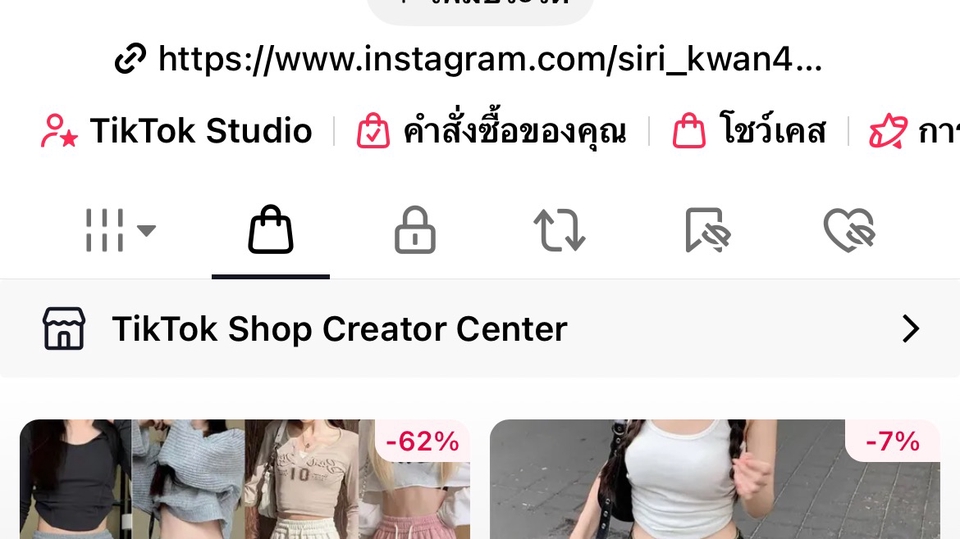Open the -7% white tank top product

[x=714, y=480]
